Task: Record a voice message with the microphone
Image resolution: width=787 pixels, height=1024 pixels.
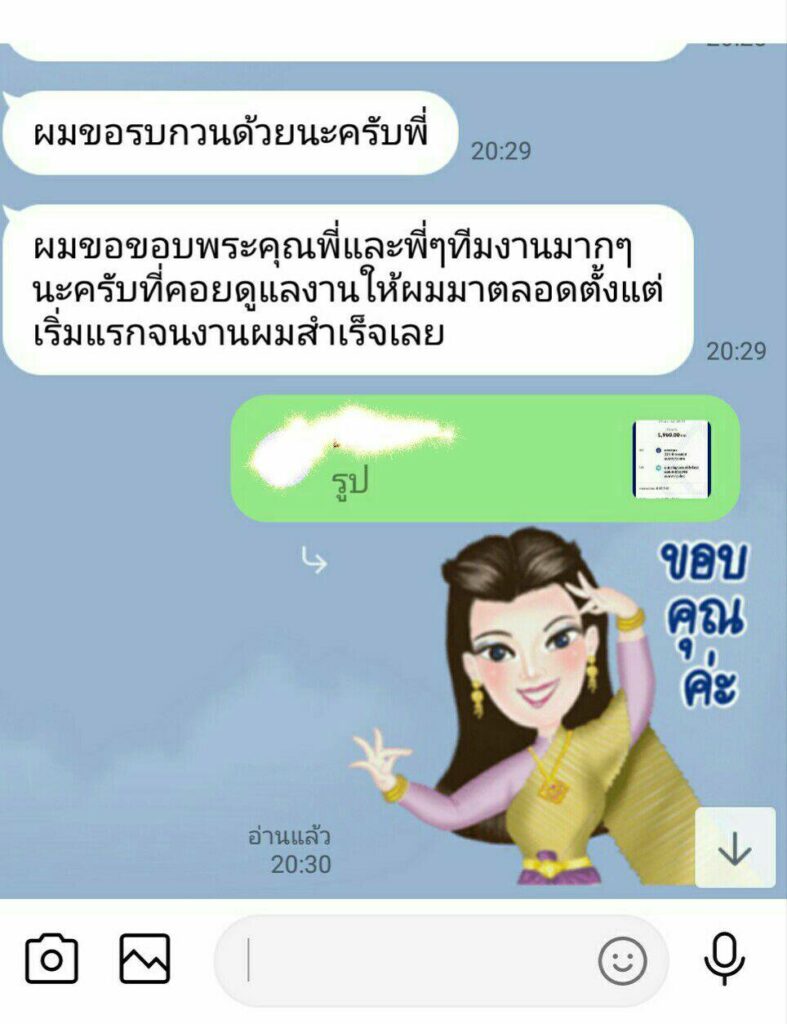Action: coord(724,959)
